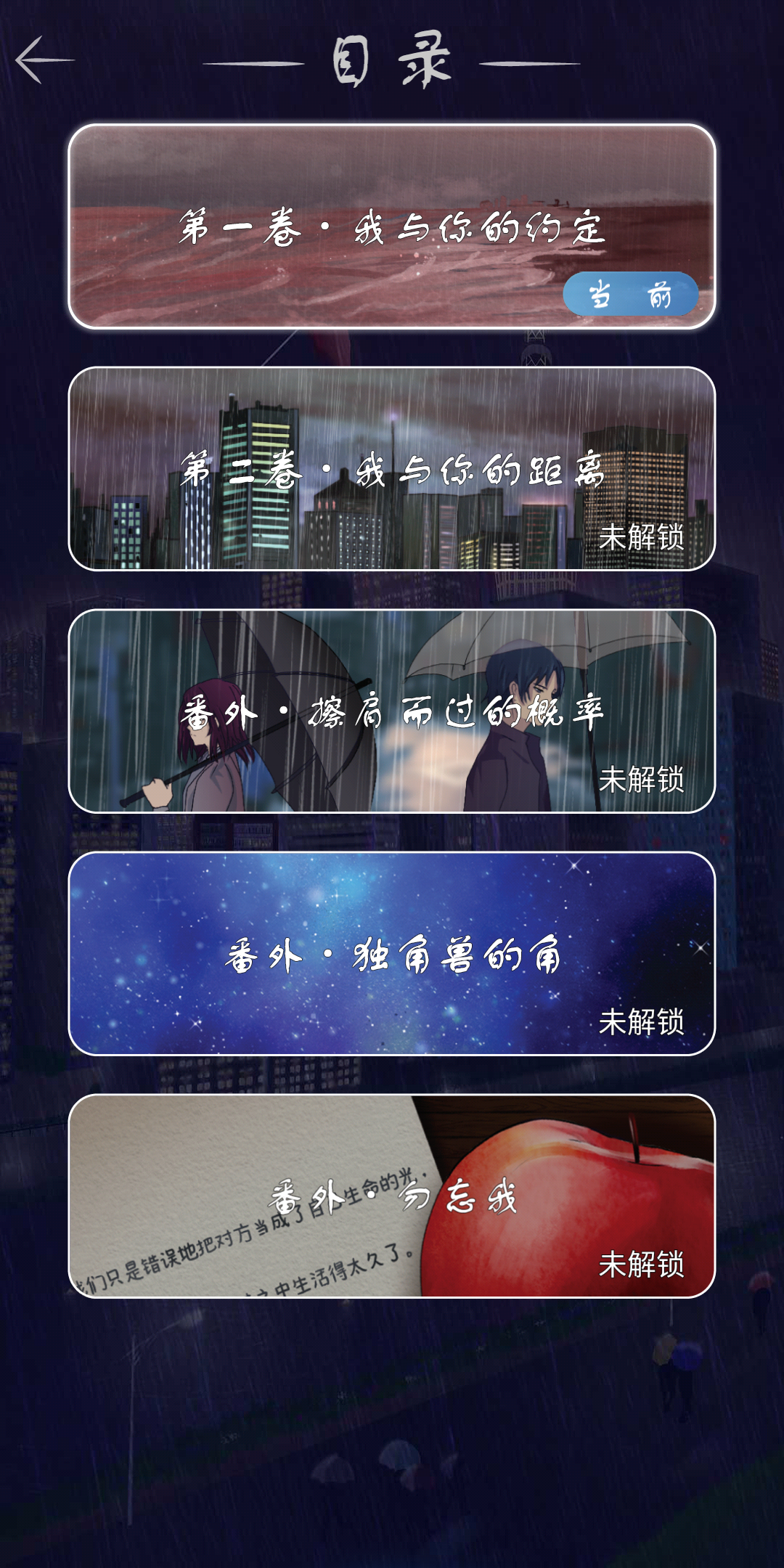Tap side story 番外·独角兽的角
The image size is (784, 1568).
392,954
